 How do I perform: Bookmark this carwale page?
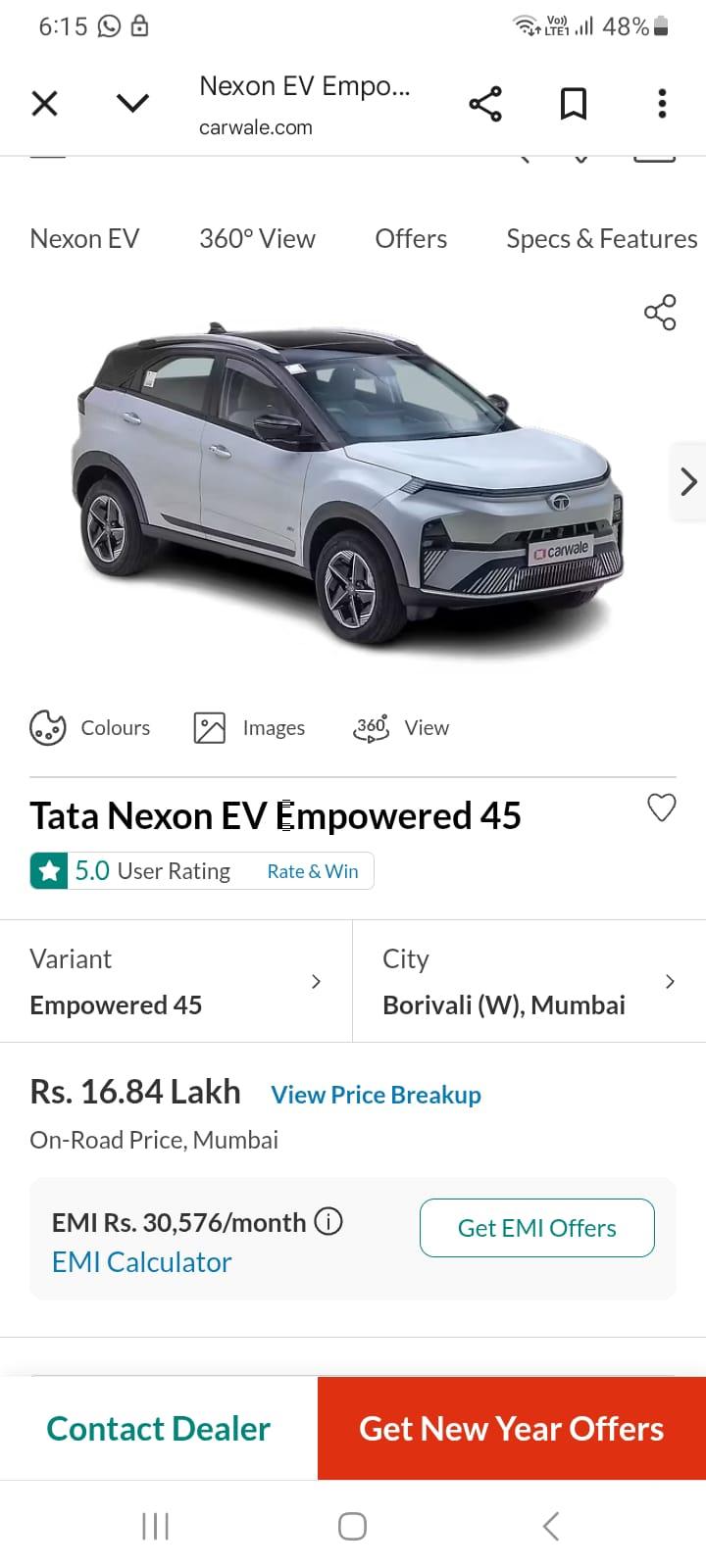574,103
